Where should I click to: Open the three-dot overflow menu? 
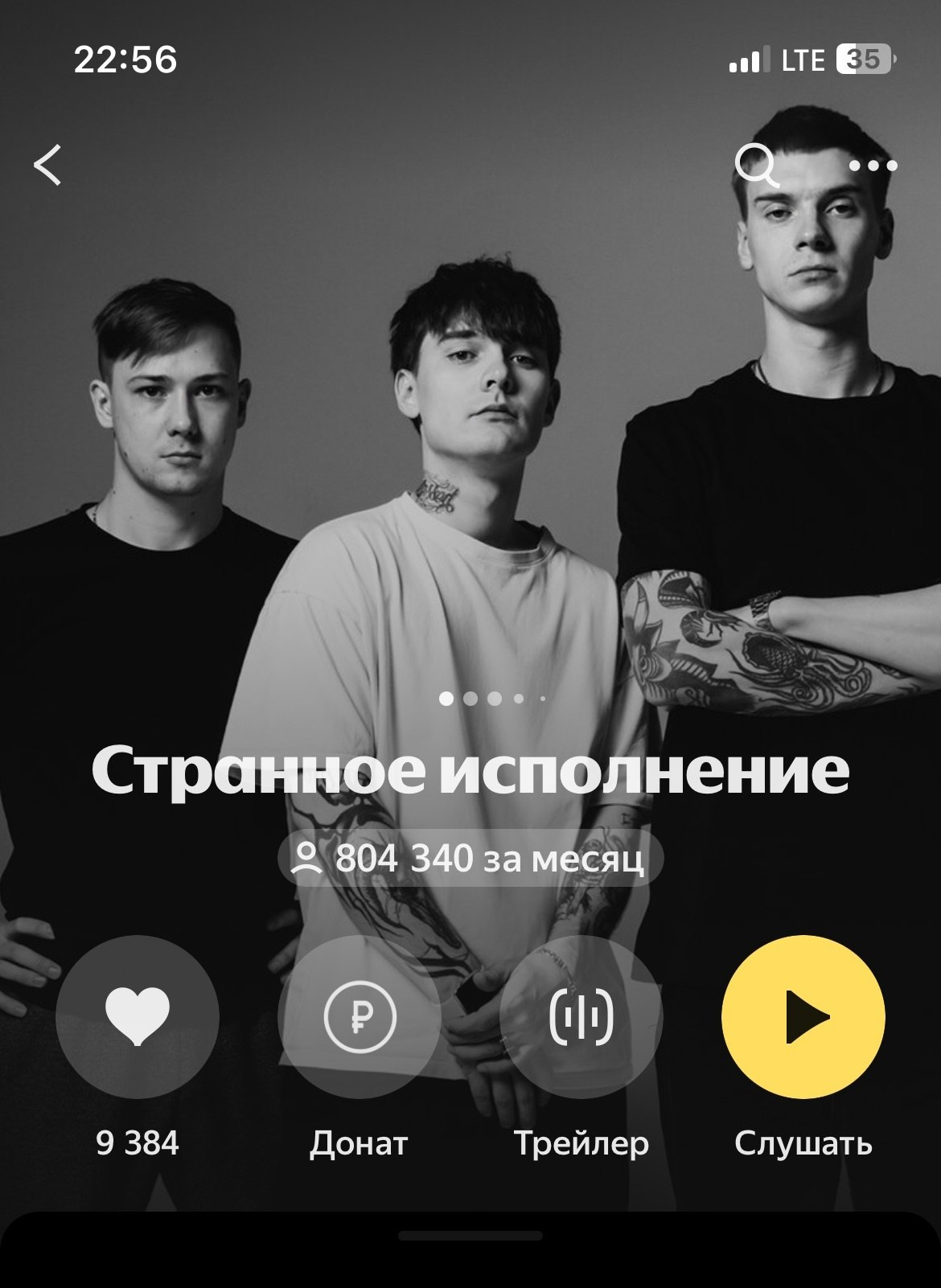click(x=873, y=166)
